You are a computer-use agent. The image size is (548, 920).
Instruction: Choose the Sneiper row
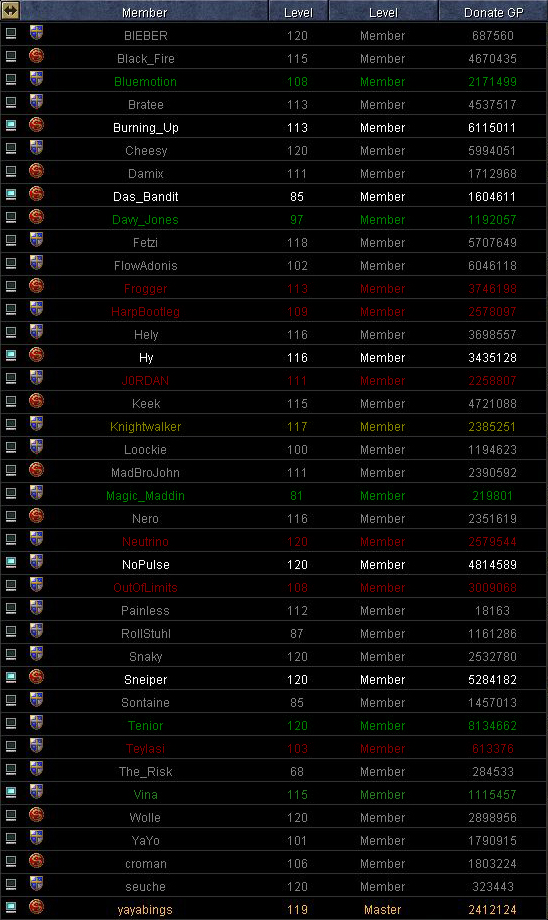tap(274, 679)
